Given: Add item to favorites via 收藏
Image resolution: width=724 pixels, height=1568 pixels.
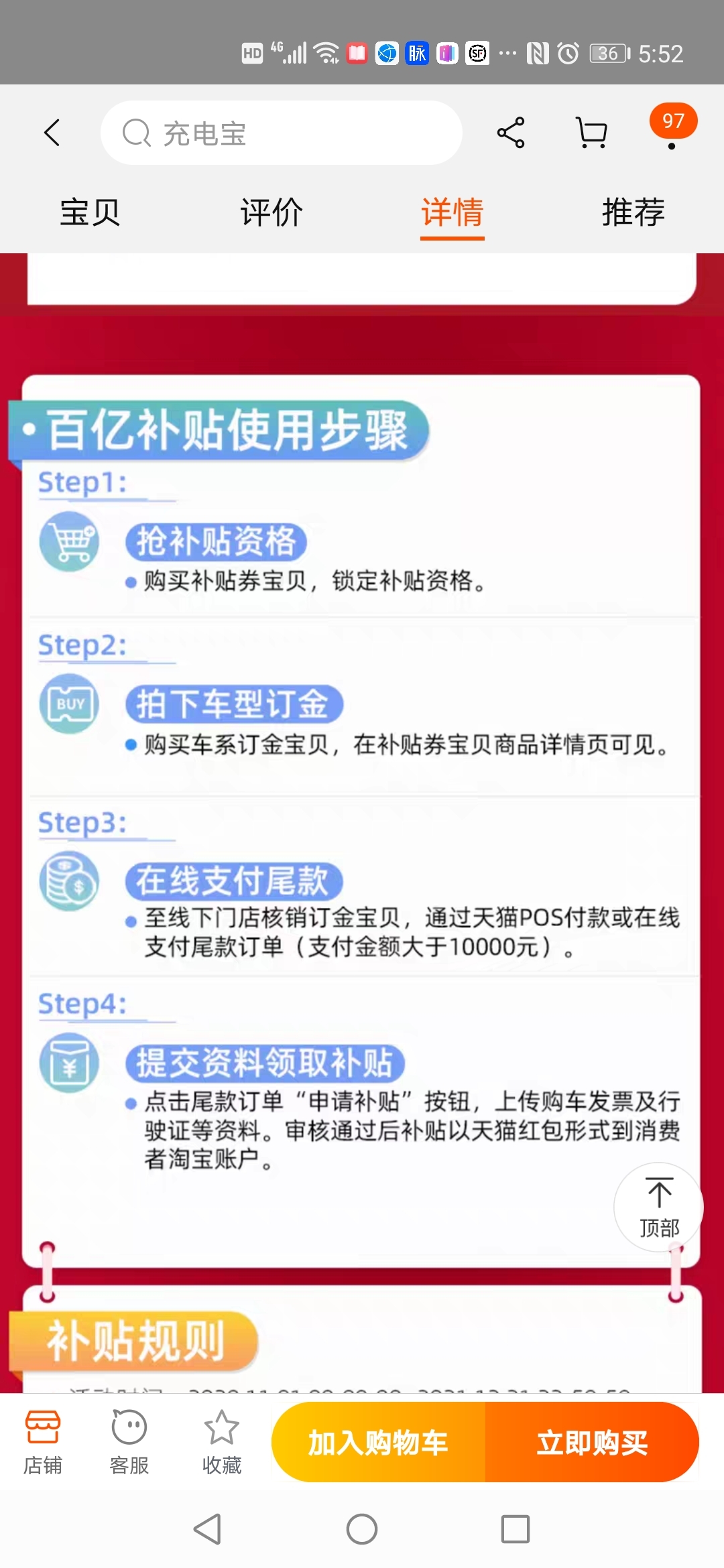Looking at the screenshot, I should (x=222, y=1442).
